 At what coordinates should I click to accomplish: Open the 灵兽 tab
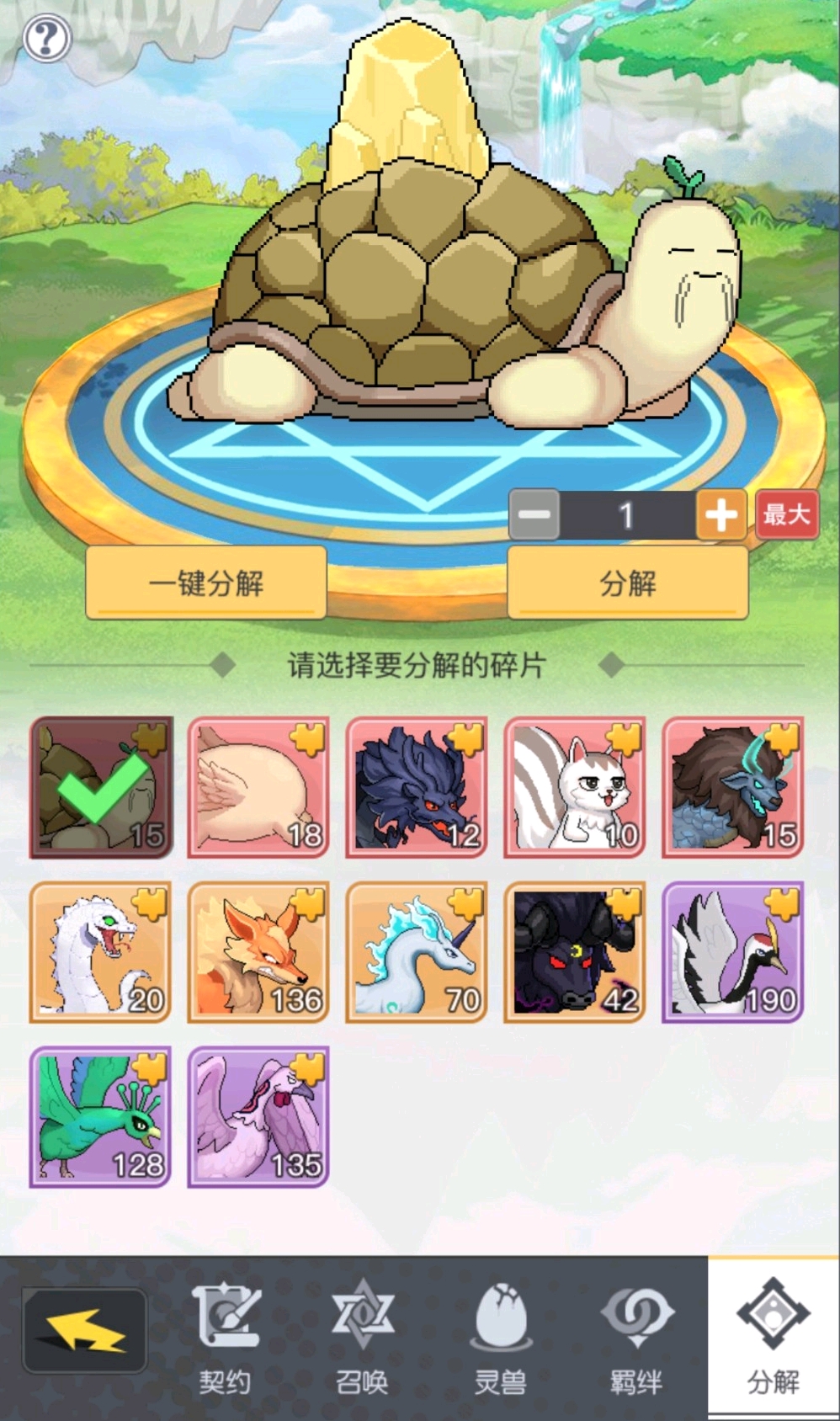pyautogui.click(x=500, y=1338)
